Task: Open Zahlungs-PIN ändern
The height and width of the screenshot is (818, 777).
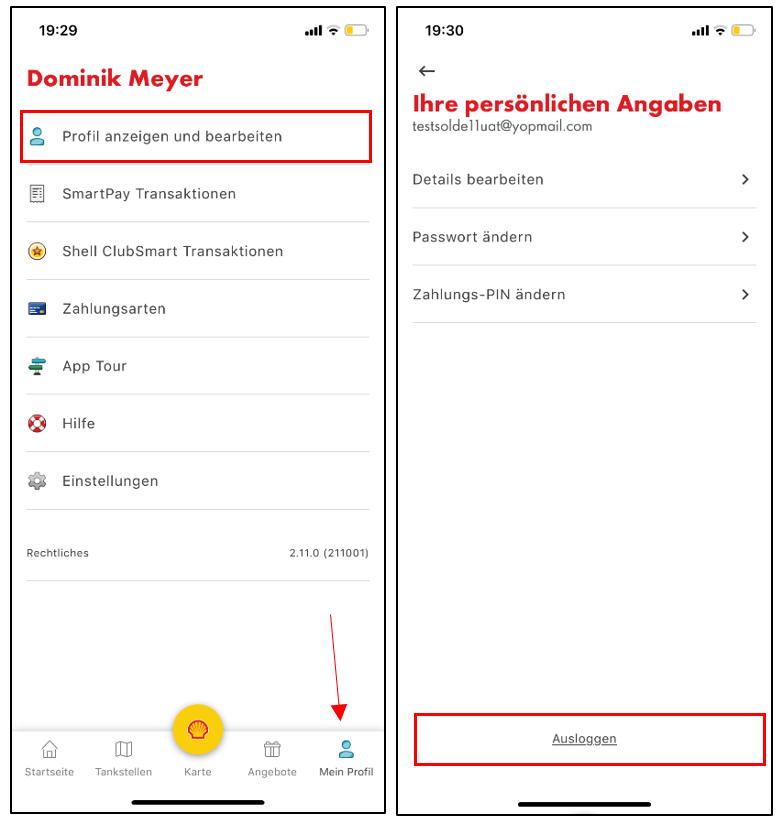Action: [583, 295]
